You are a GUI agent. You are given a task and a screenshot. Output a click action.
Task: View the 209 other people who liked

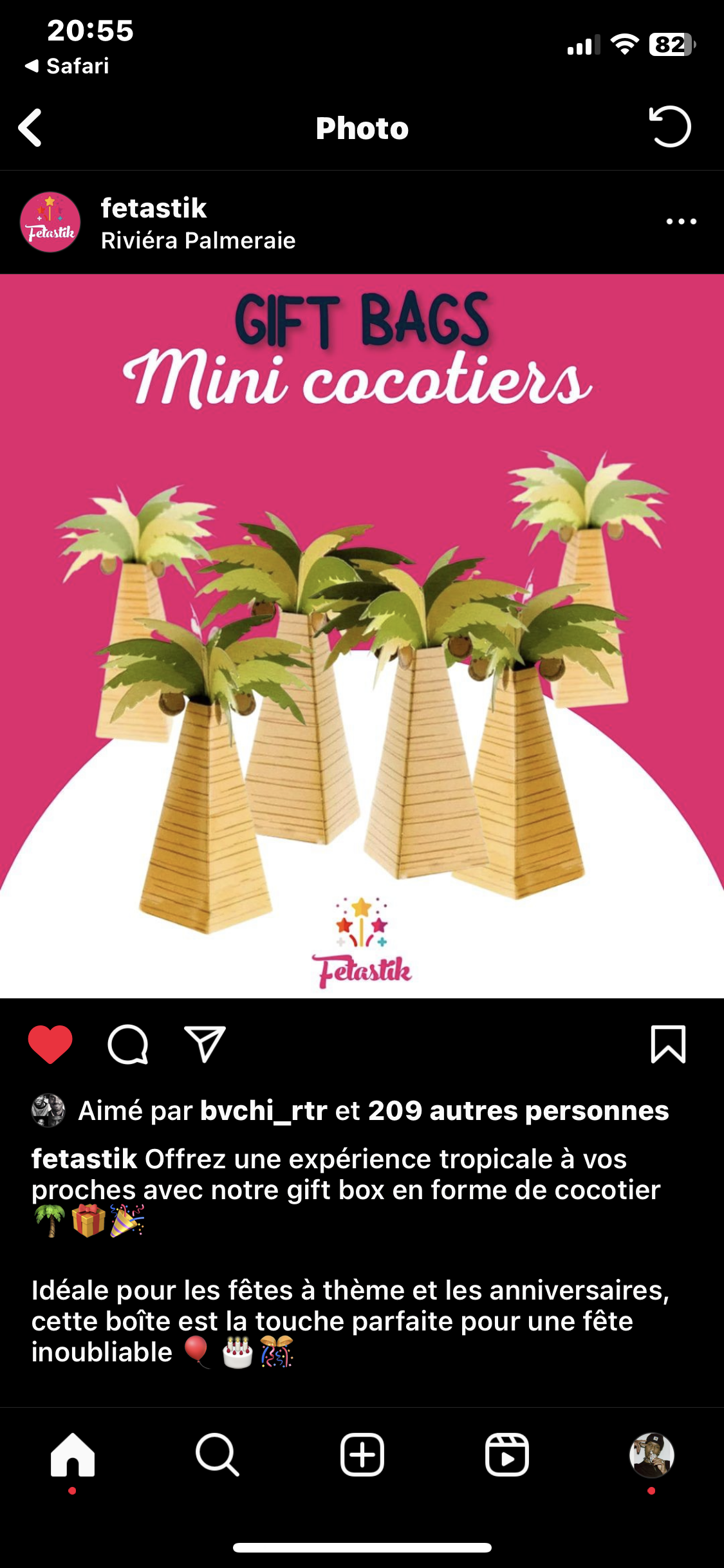pos(519,1111)
